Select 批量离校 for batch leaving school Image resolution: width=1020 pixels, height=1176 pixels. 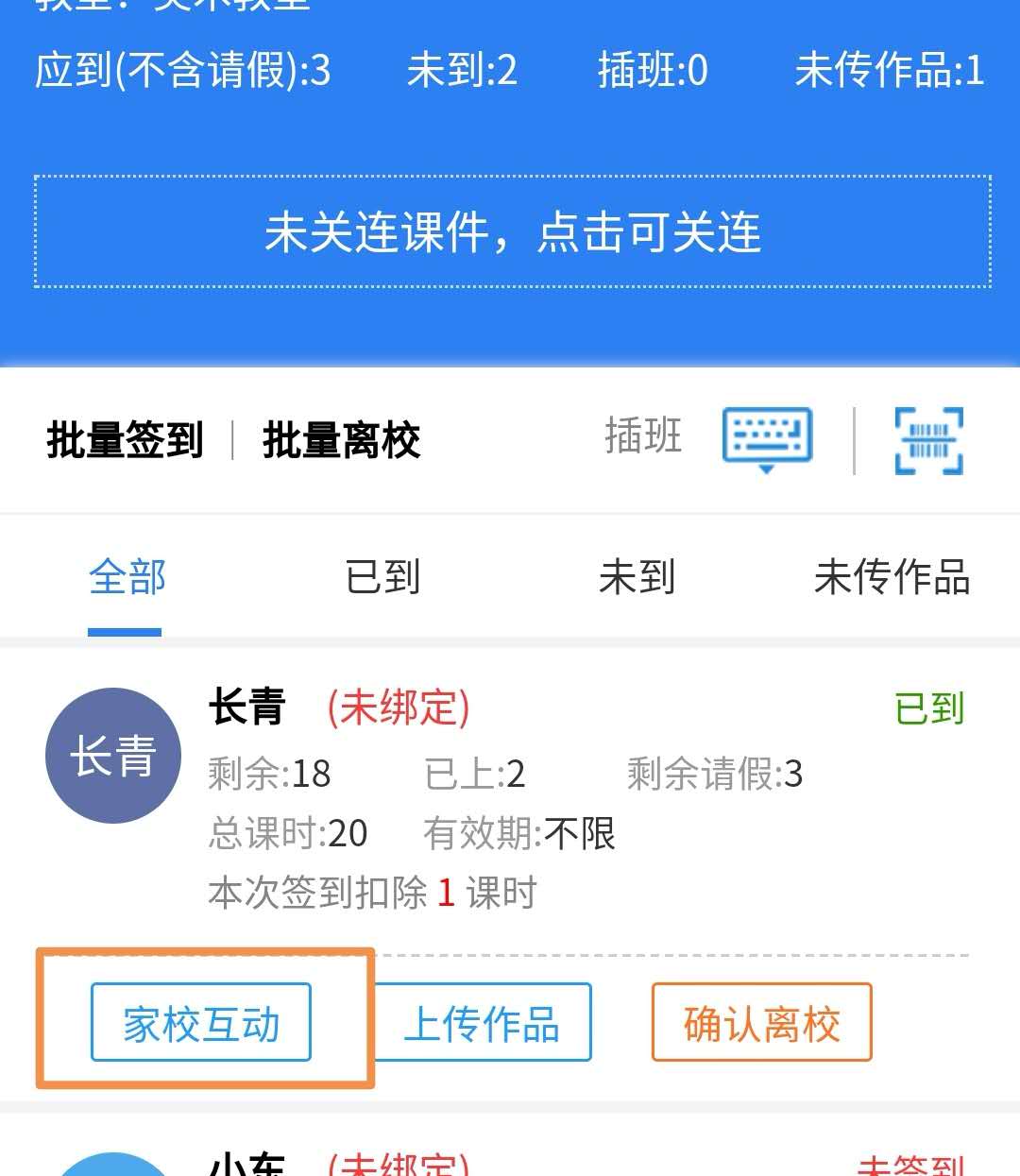(341, 440)
